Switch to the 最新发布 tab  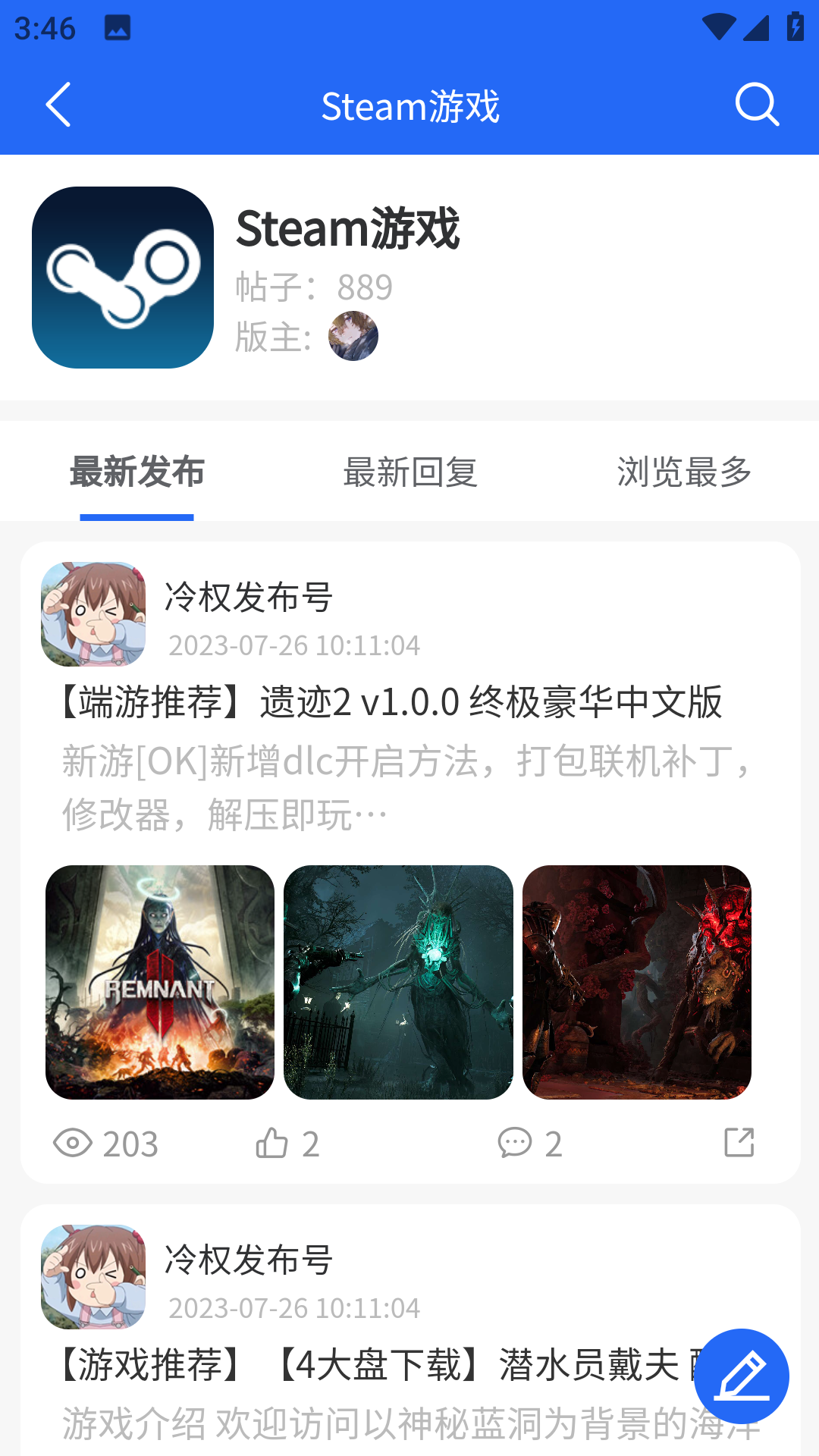coord(137,472)
